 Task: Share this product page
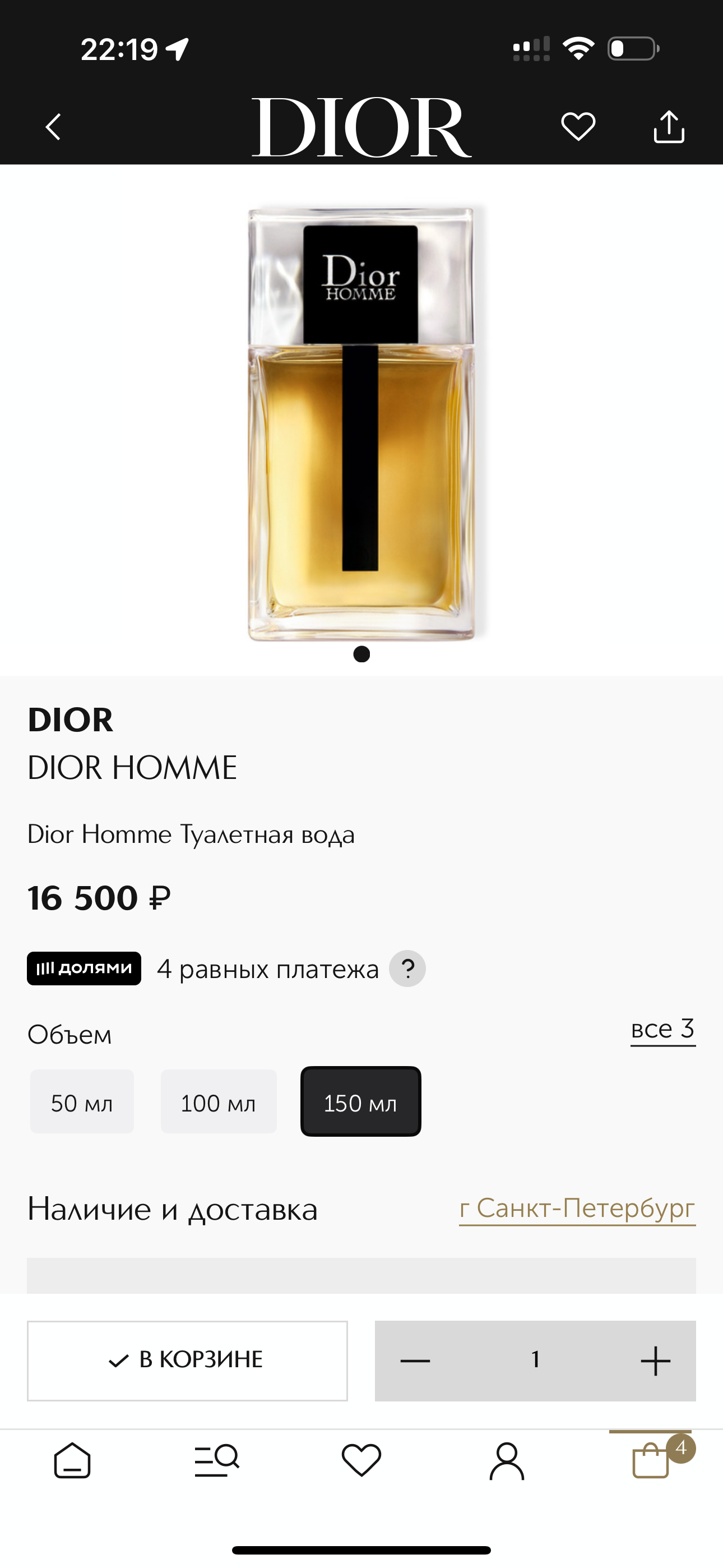[x=669, y=127]
